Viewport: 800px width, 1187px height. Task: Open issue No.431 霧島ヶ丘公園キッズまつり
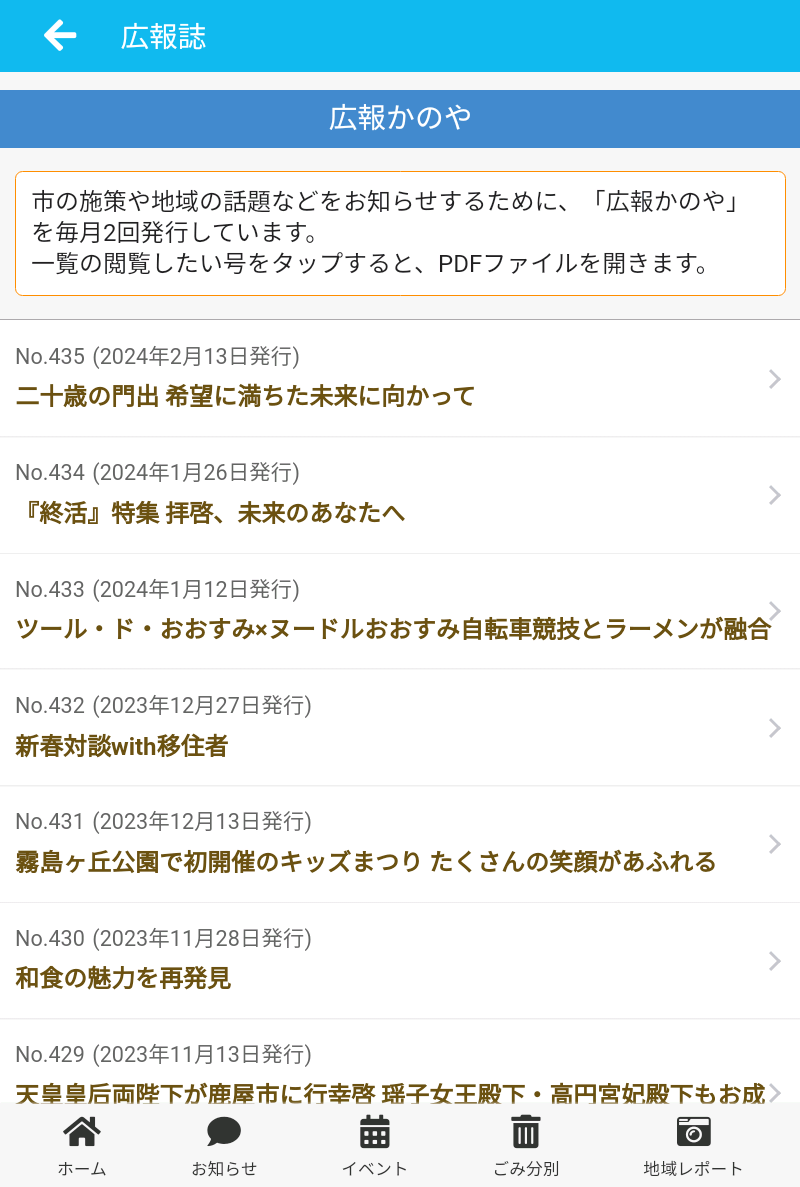click(400, 844)
